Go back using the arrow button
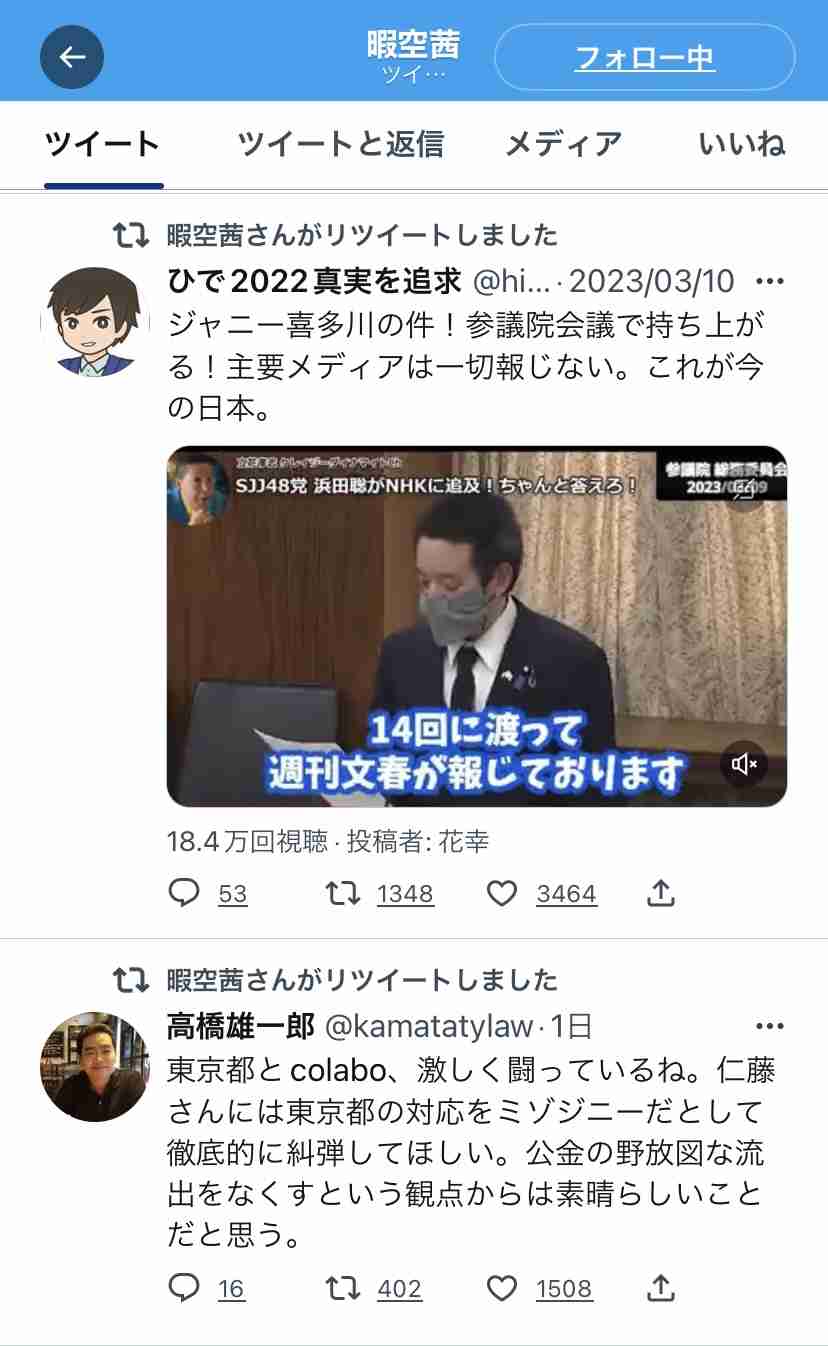 (72, 57)
